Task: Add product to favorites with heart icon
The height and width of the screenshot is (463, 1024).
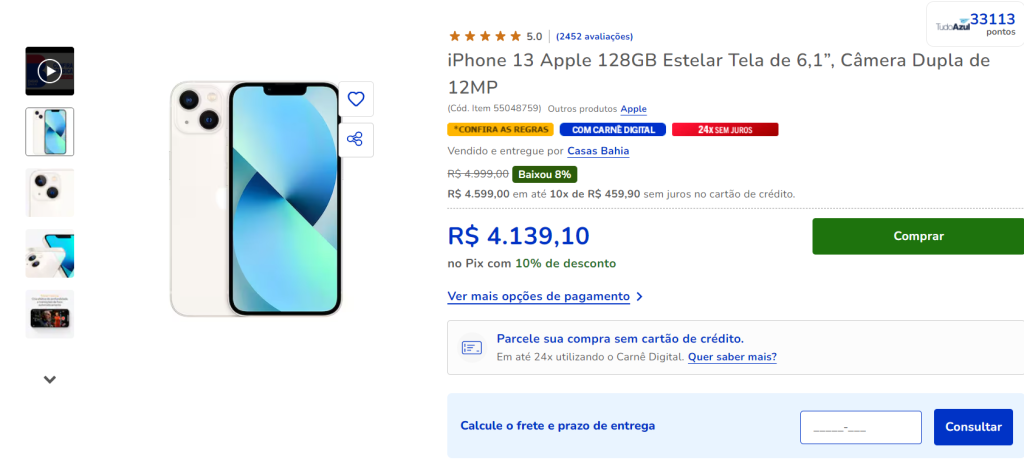Action: coord(355,99)
